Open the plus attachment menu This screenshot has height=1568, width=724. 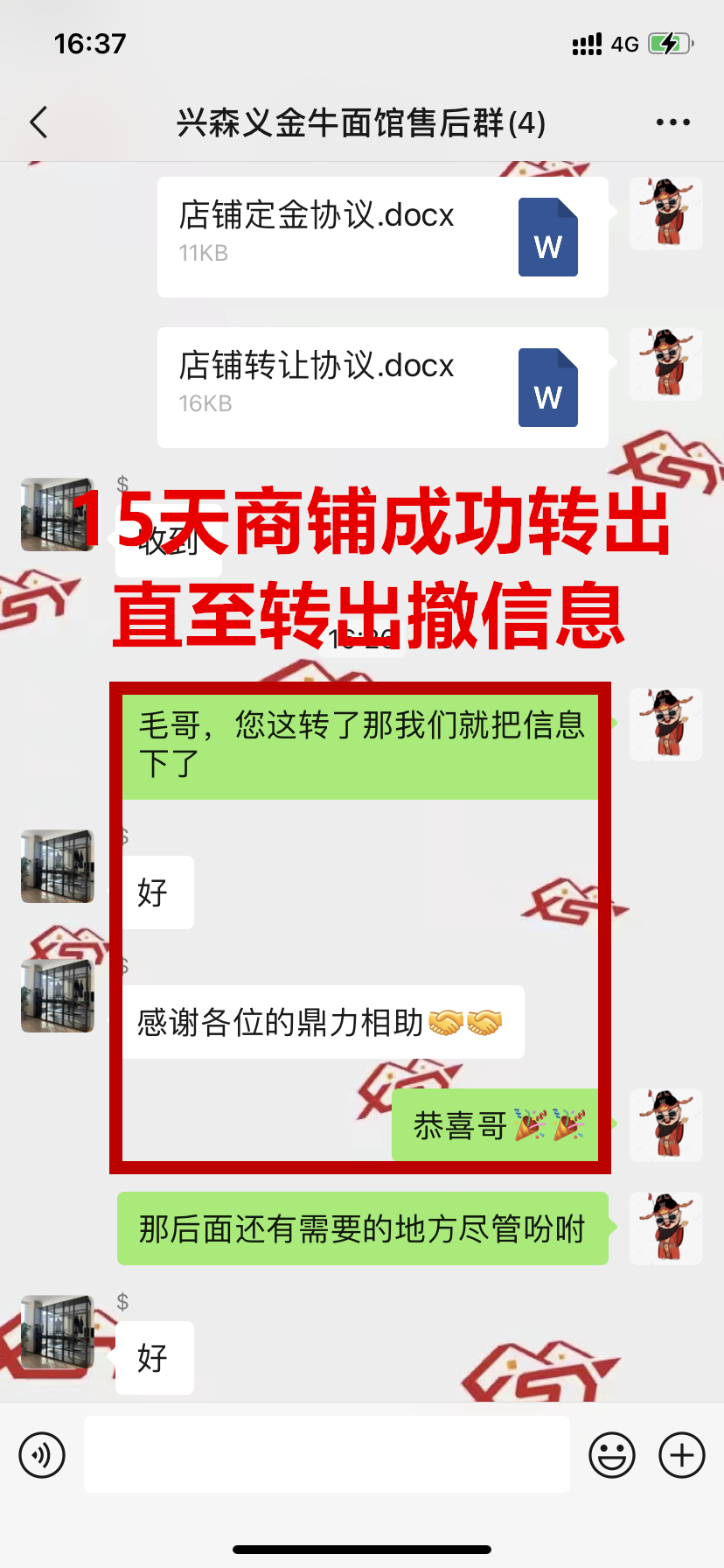coord(682,1455)
